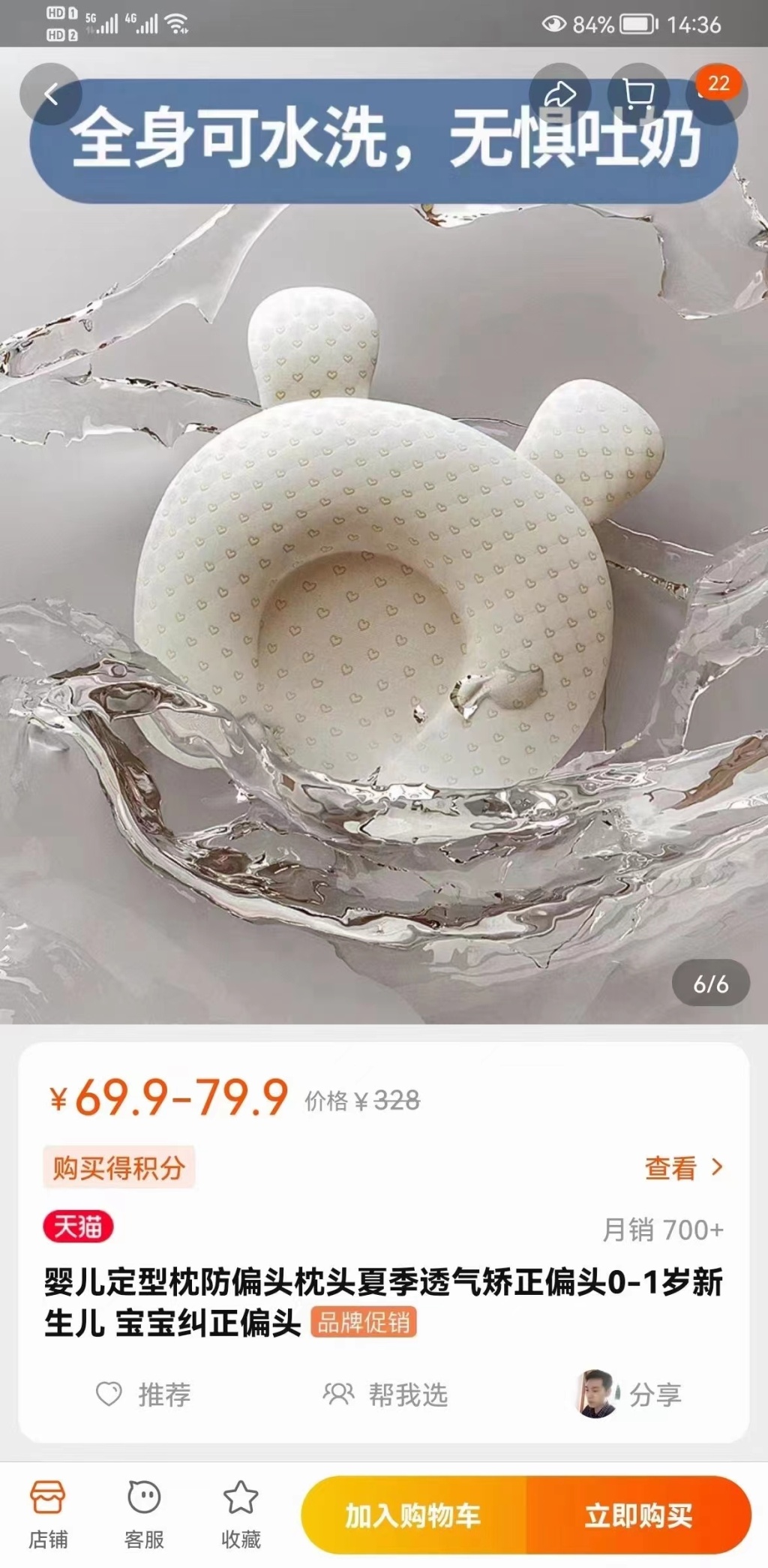Tap 推荐 to recommend this product
768x1568 pixels.
144,1395
